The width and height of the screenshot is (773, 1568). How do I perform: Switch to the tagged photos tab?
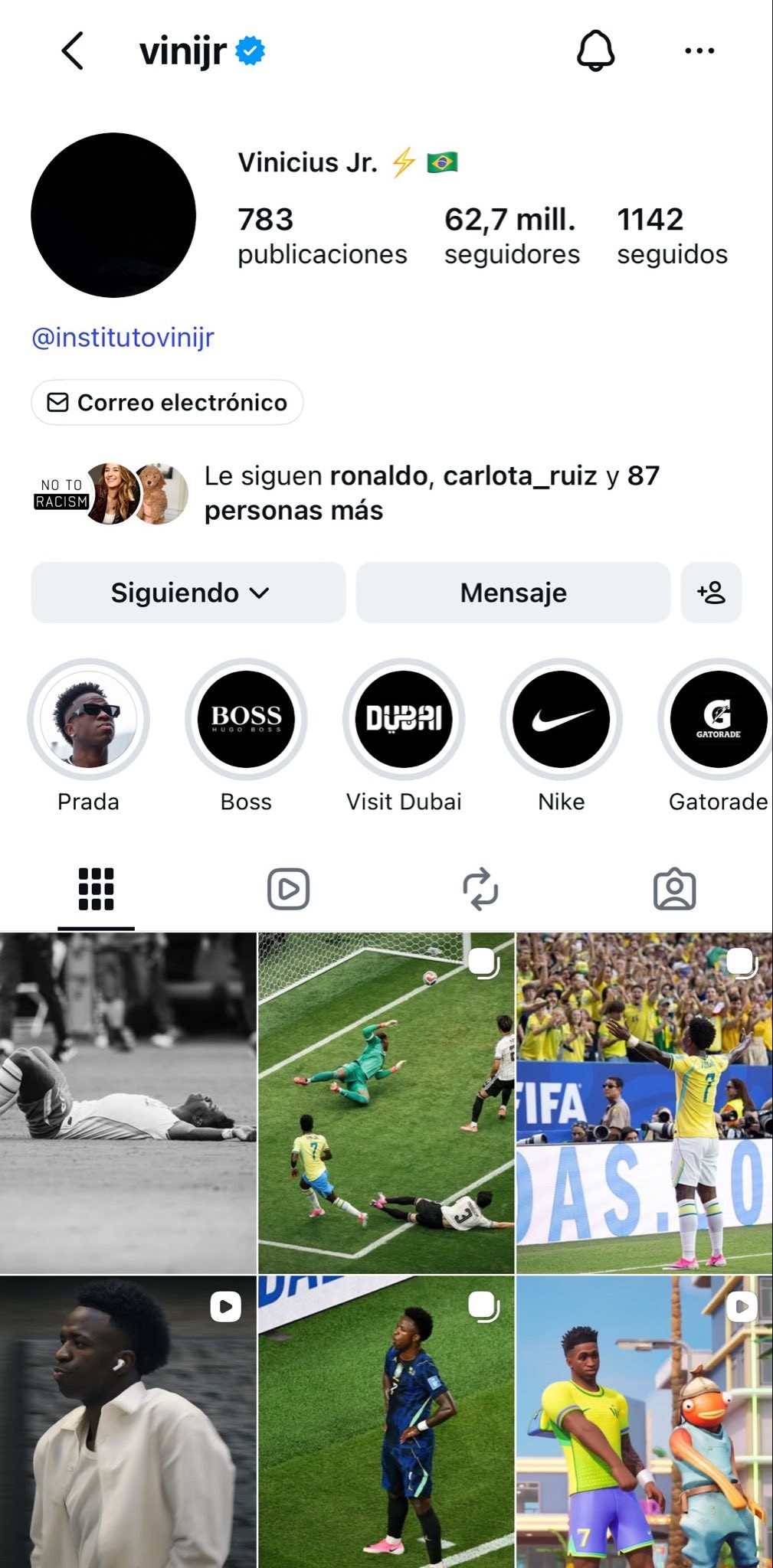click(x=674, y=889)
